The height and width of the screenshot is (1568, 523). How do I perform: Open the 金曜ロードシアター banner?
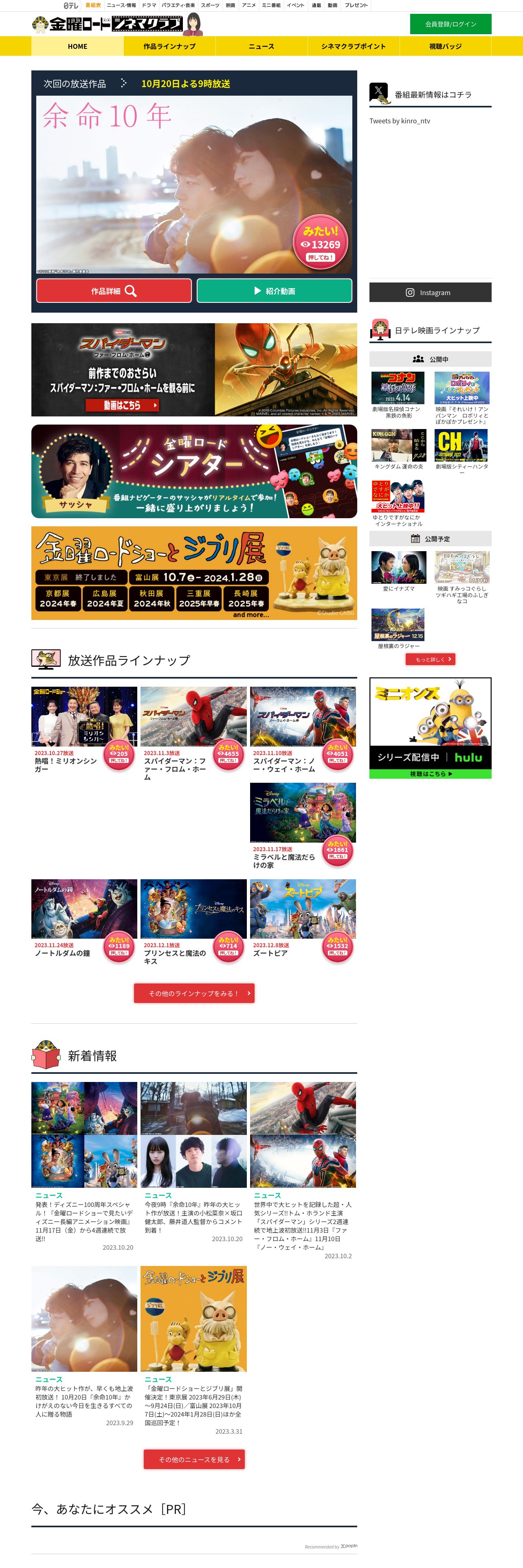click(x=194, y=471)
